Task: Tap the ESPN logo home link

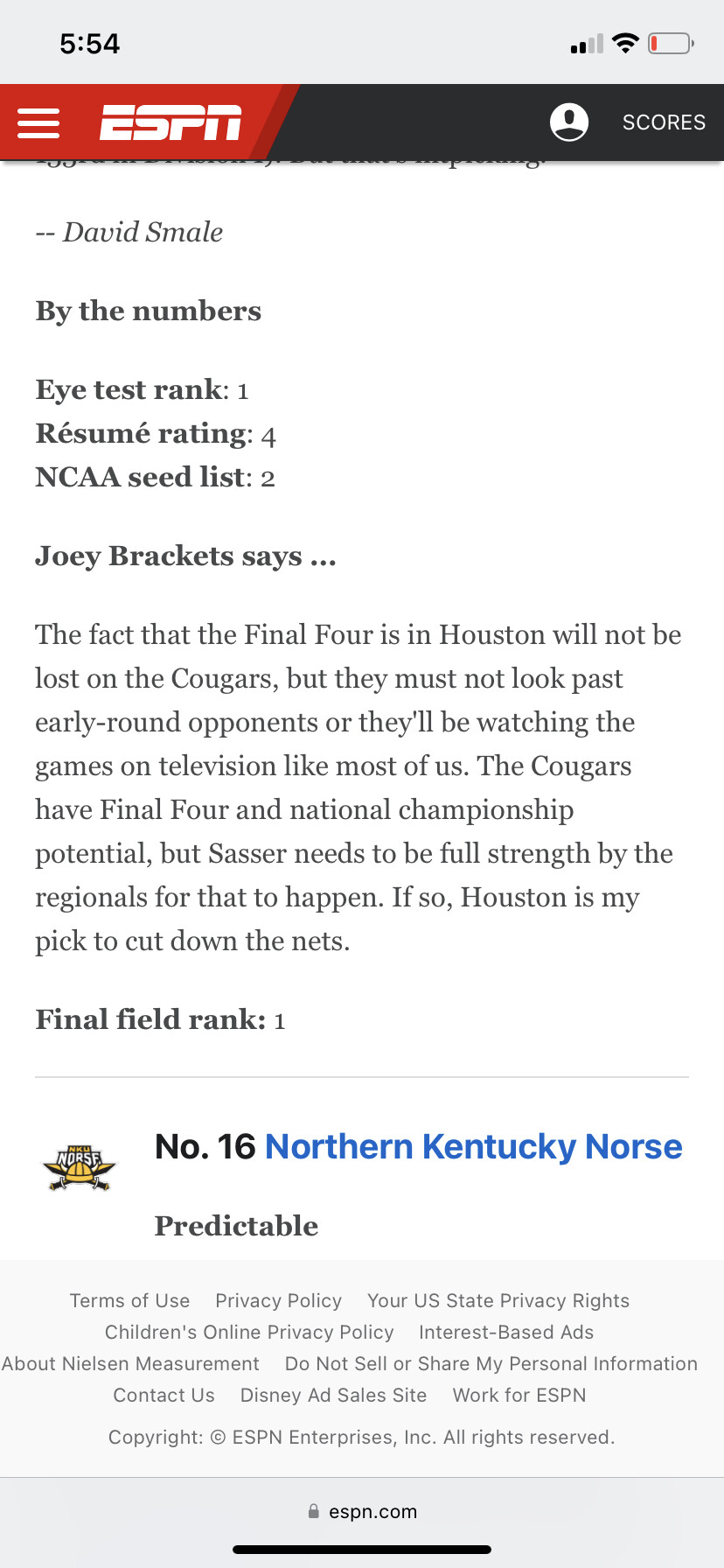Action: click(x=171, y=122)
